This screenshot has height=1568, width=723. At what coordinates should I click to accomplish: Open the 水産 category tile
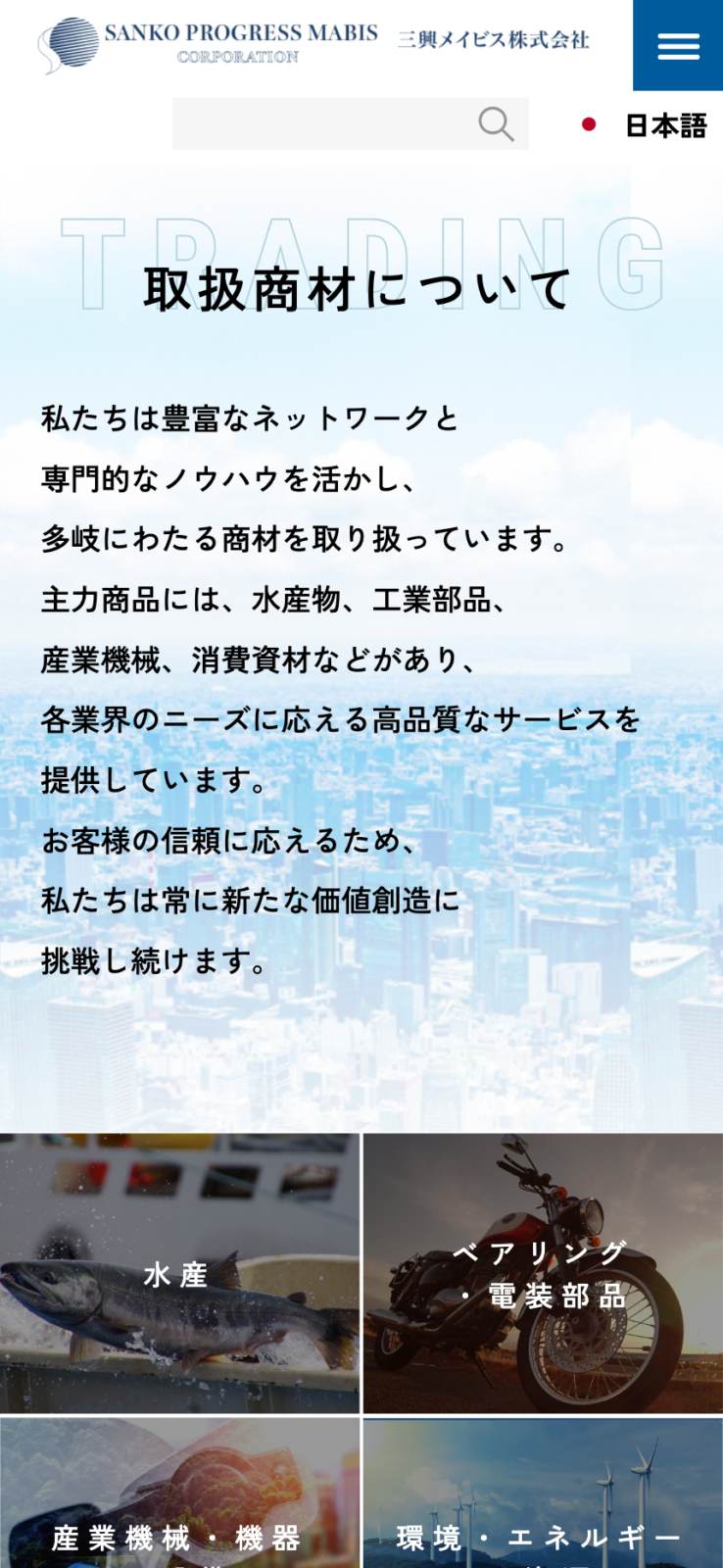pyautogui.click(x=179, y=1273)
